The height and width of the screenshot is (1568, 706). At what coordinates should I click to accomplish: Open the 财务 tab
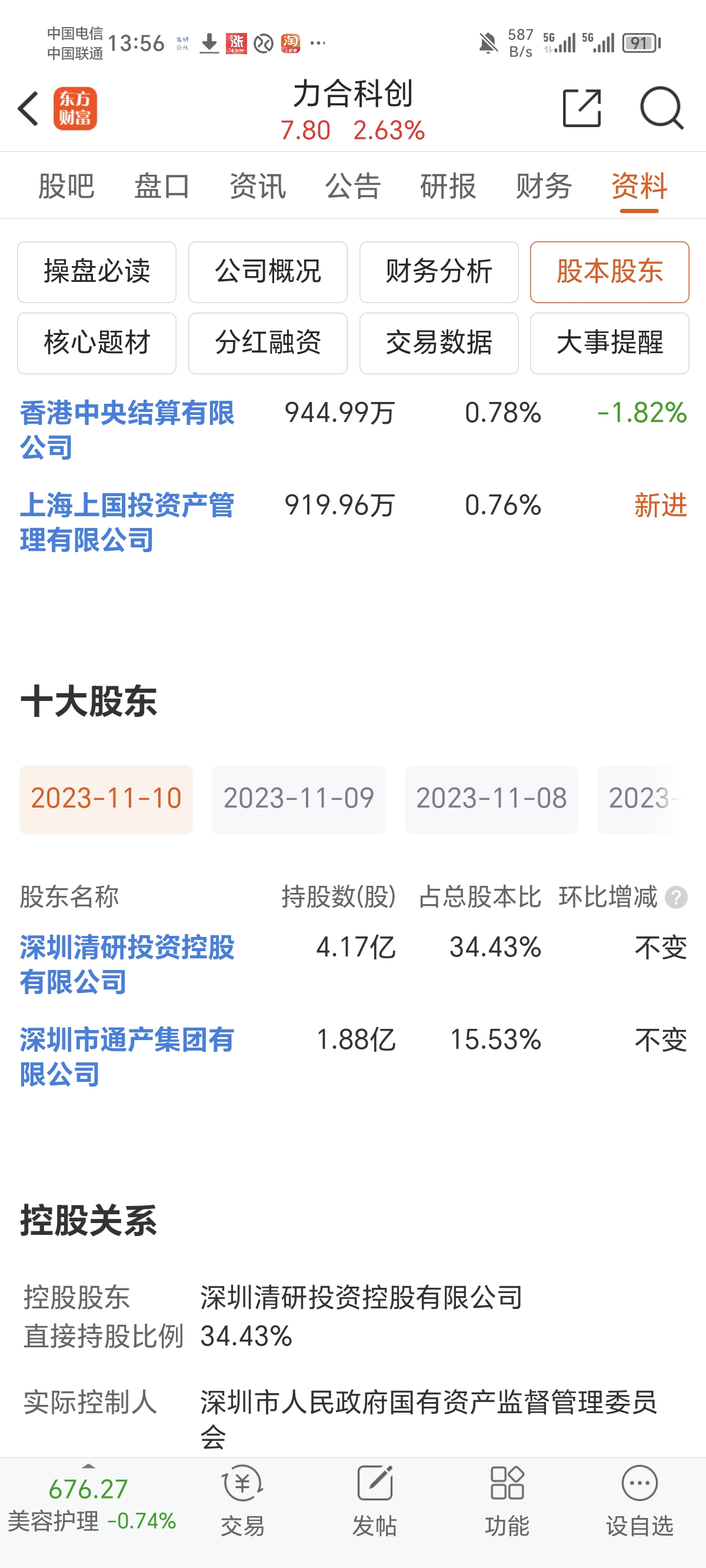544,185
